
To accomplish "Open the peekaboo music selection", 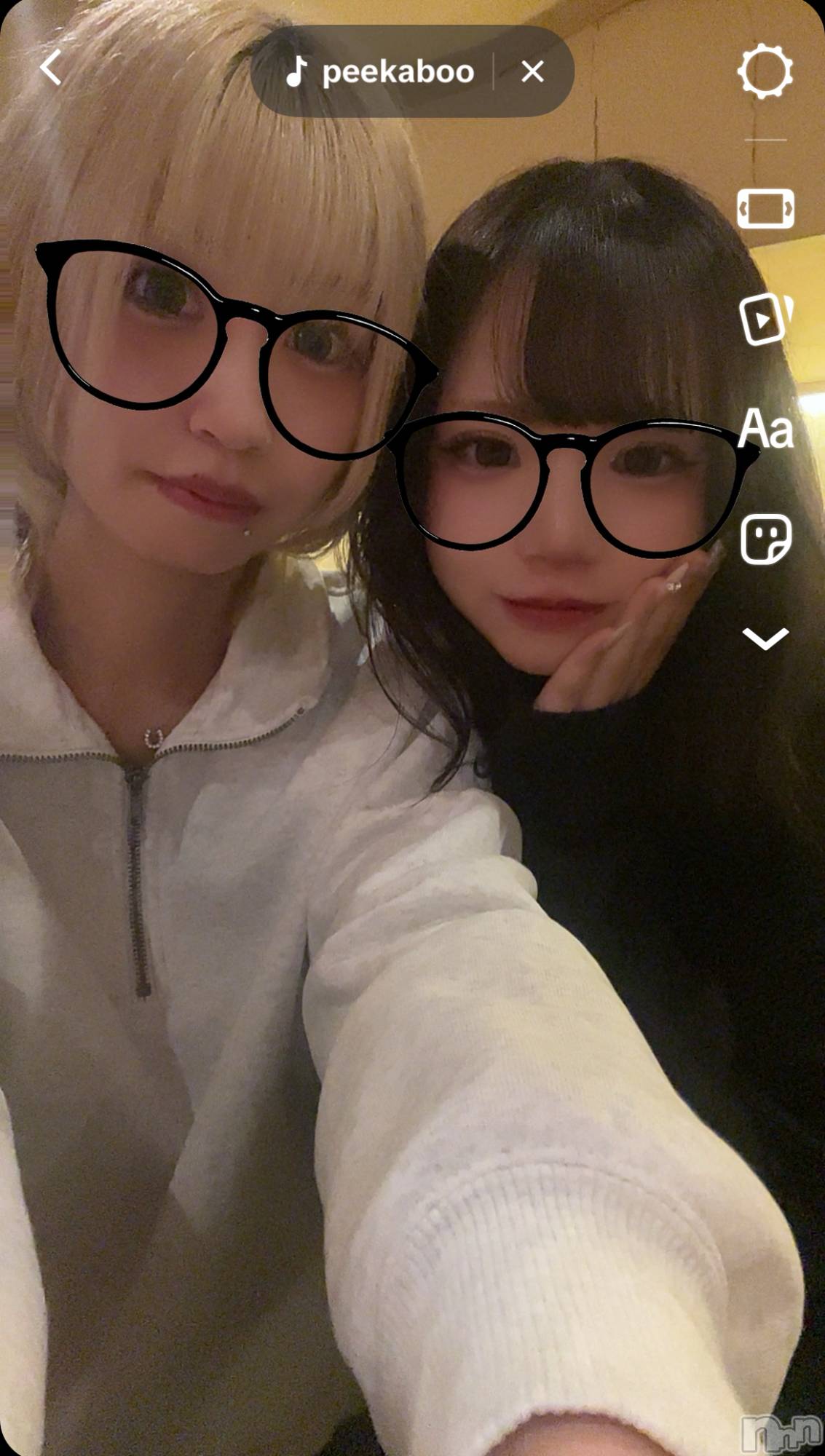I will coord(380,71).
